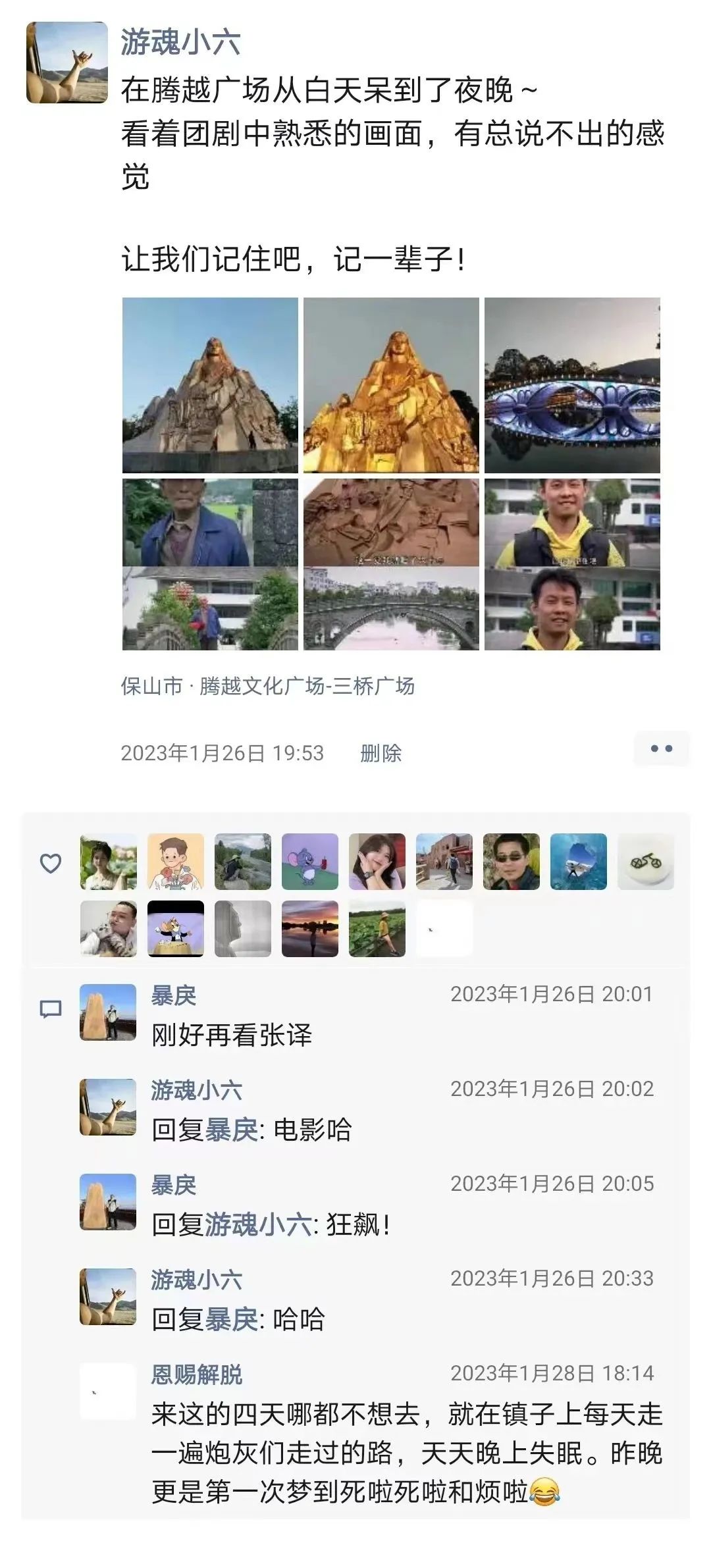Open the Tom cat avatar in likes

coord(176,928)
